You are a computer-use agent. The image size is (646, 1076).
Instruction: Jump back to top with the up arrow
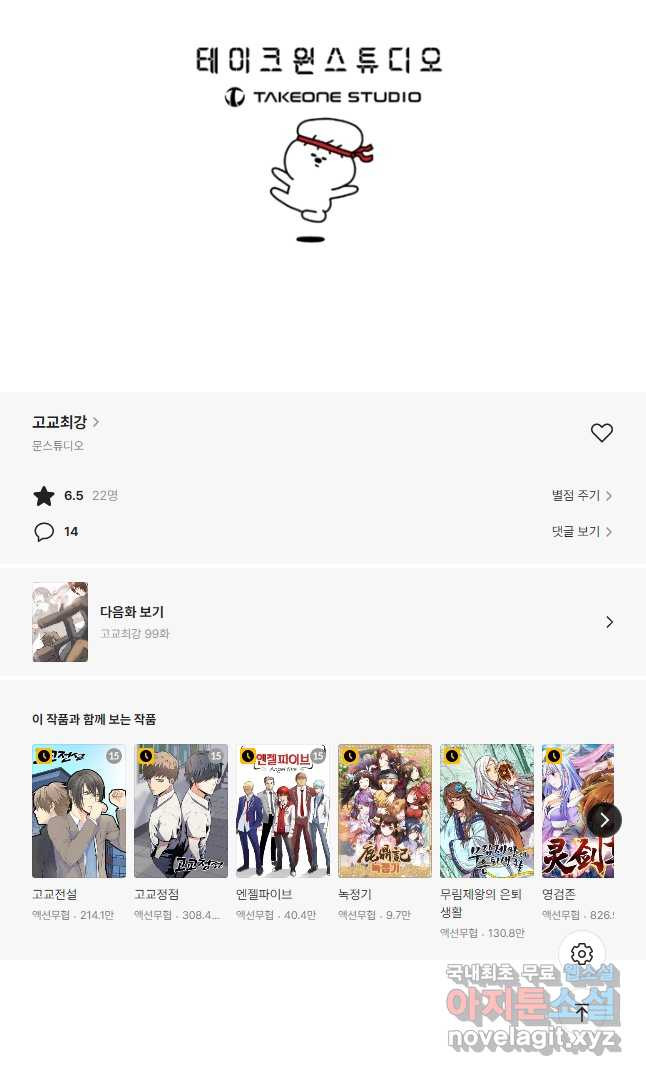pyautogui.click(x=582, y=1012)
